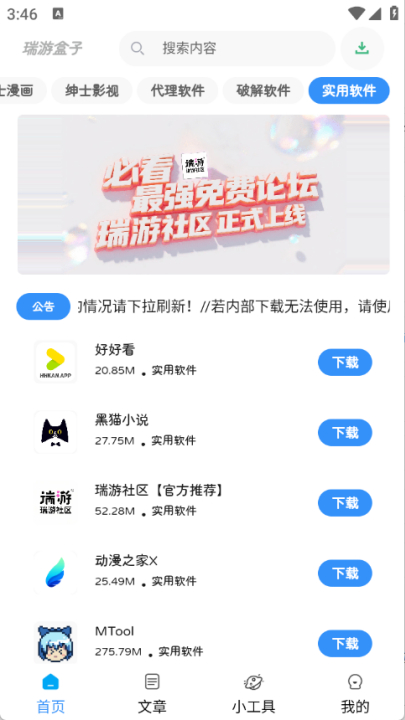405x720 pixels.
Task: Open the 瑞游社区 forum banner
Action: pos(203,194)
